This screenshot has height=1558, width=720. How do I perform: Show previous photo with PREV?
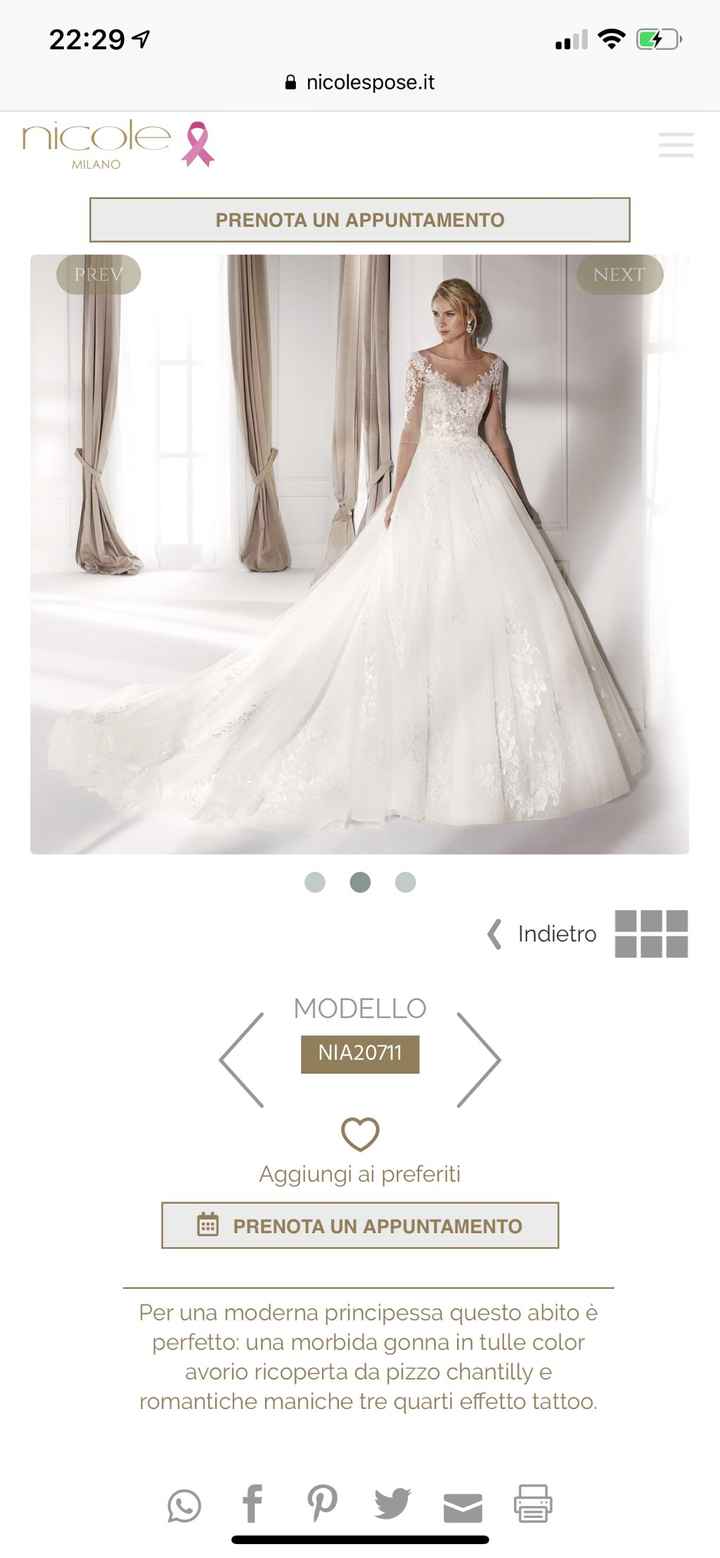coord(98,274)
